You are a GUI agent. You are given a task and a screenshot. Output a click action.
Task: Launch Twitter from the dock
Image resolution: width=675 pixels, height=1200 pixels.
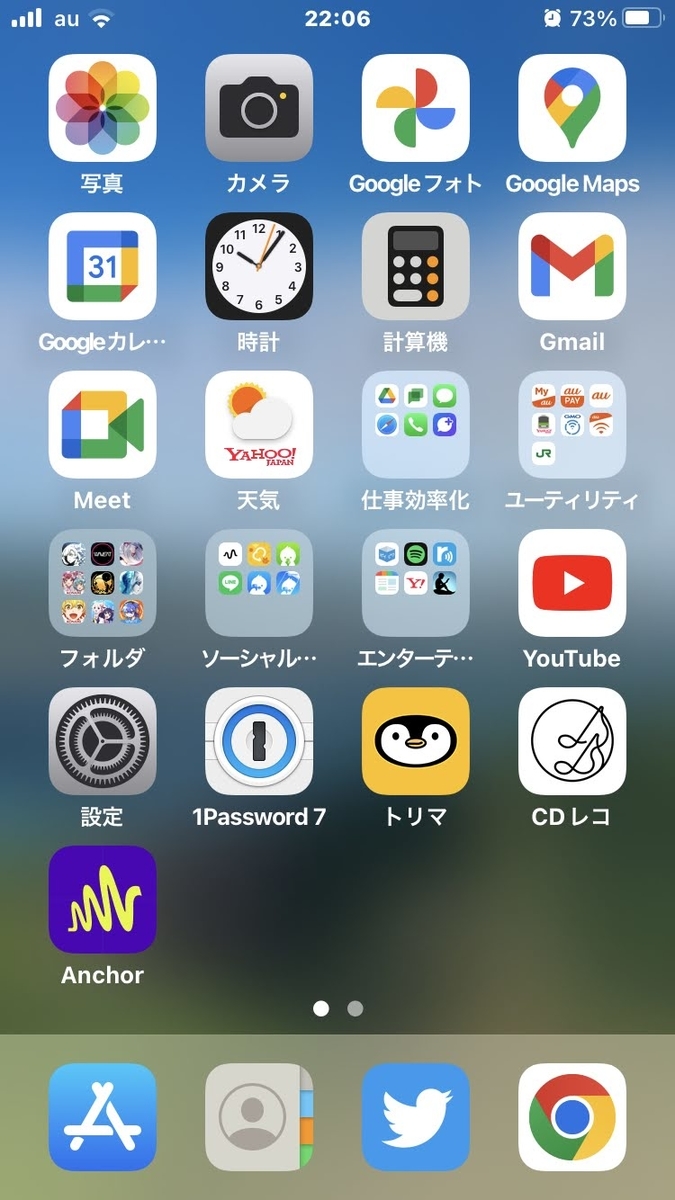pyautogui.click(x=415, y=1117)
